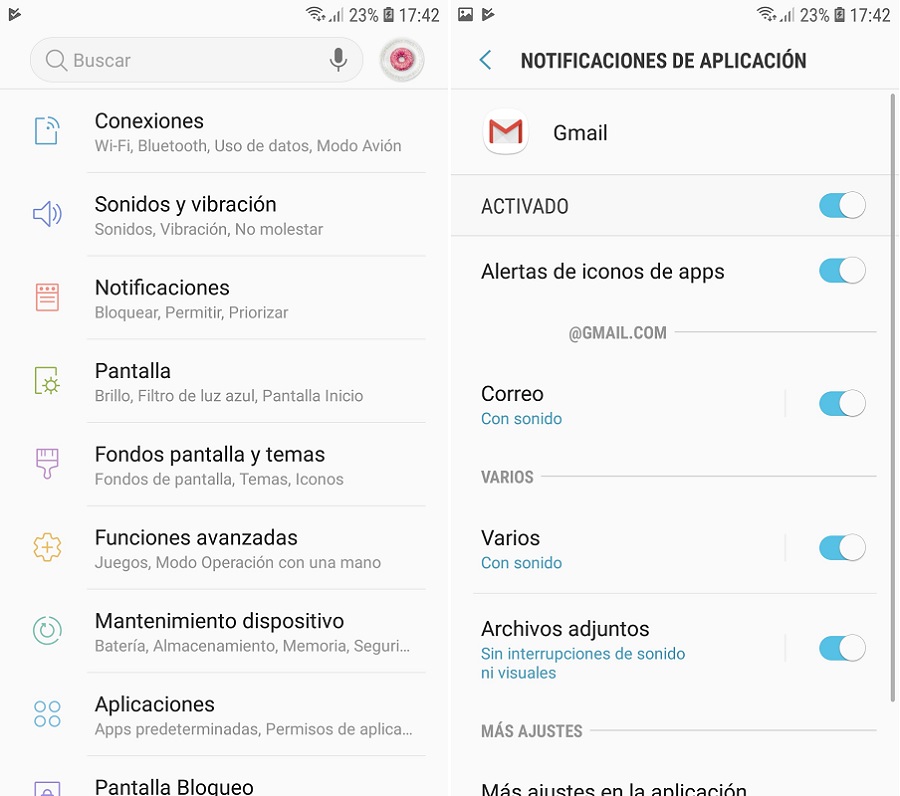Open Notificaciones settings

point(247,298)
